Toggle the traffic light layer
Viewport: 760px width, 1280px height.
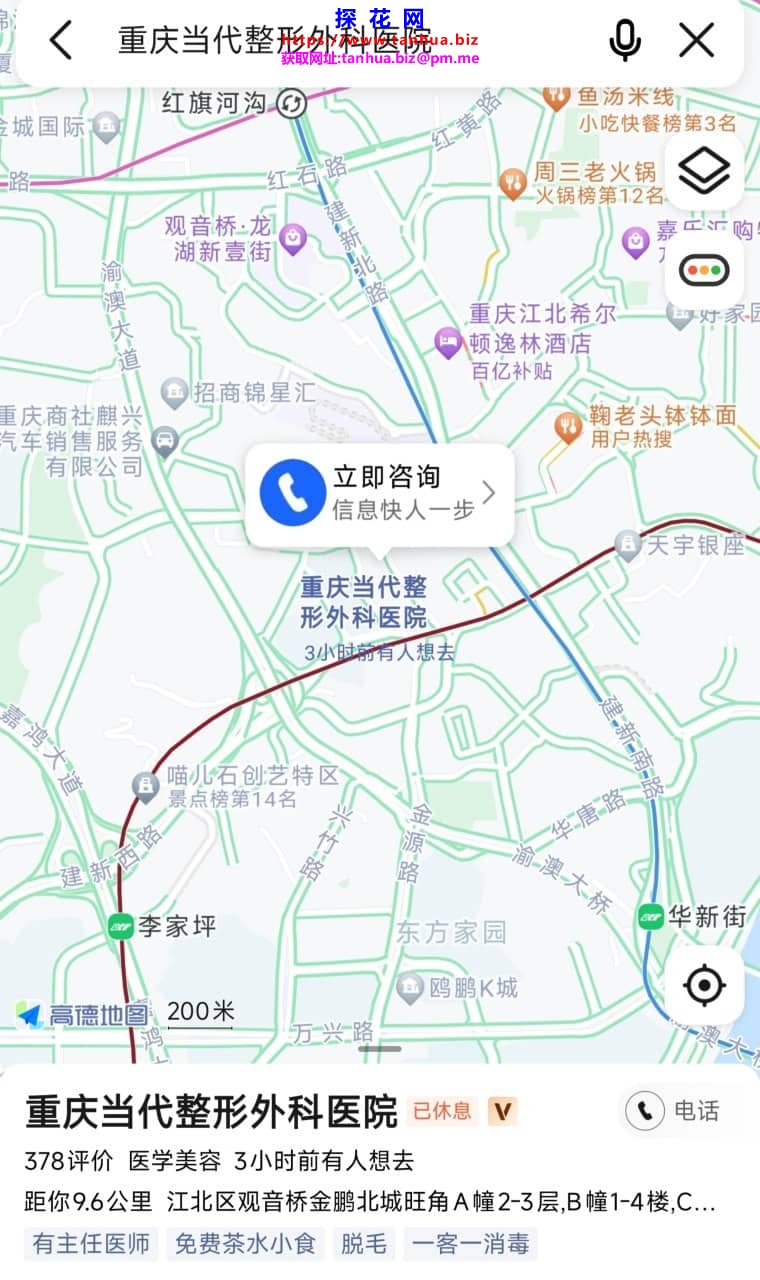(x=704, y=270)
